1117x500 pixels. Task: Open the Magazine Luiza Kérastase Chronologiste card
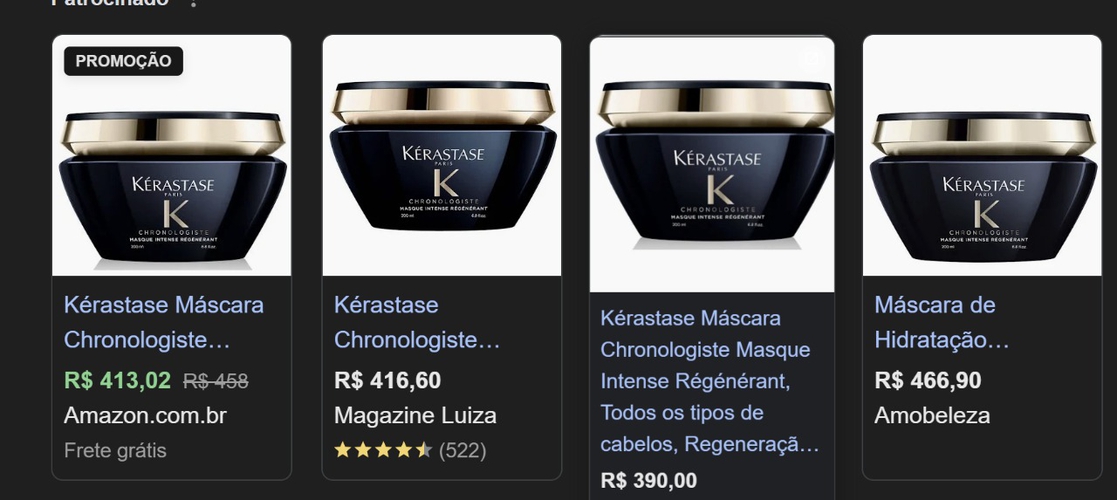click(416, 322)
